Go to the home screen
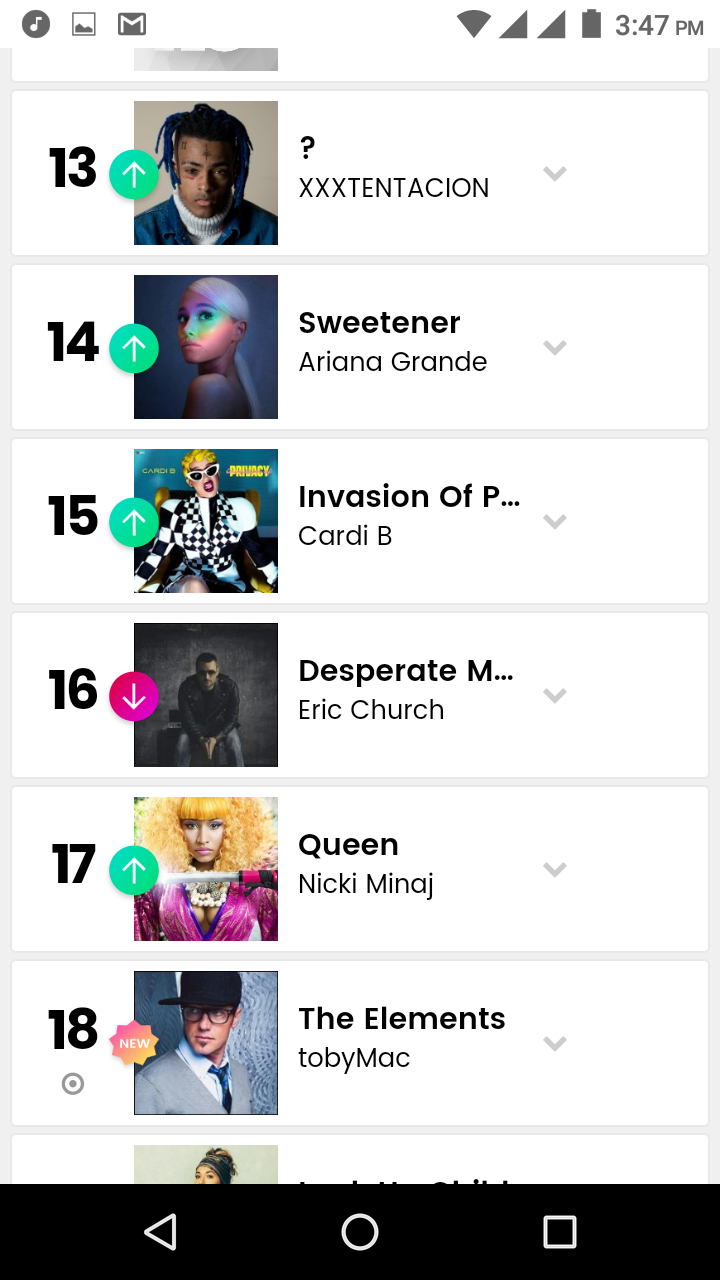720x1280 pixels. pos(360,1232)
